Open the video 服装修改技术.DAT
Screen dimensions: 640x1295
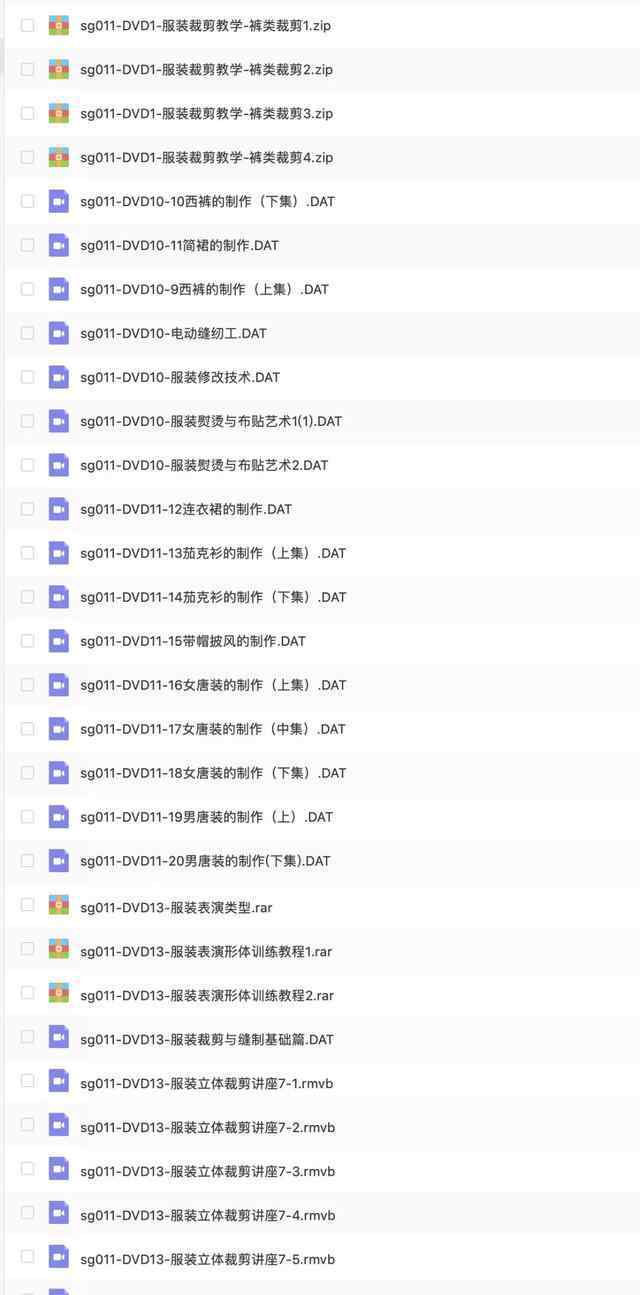[180, 377]
